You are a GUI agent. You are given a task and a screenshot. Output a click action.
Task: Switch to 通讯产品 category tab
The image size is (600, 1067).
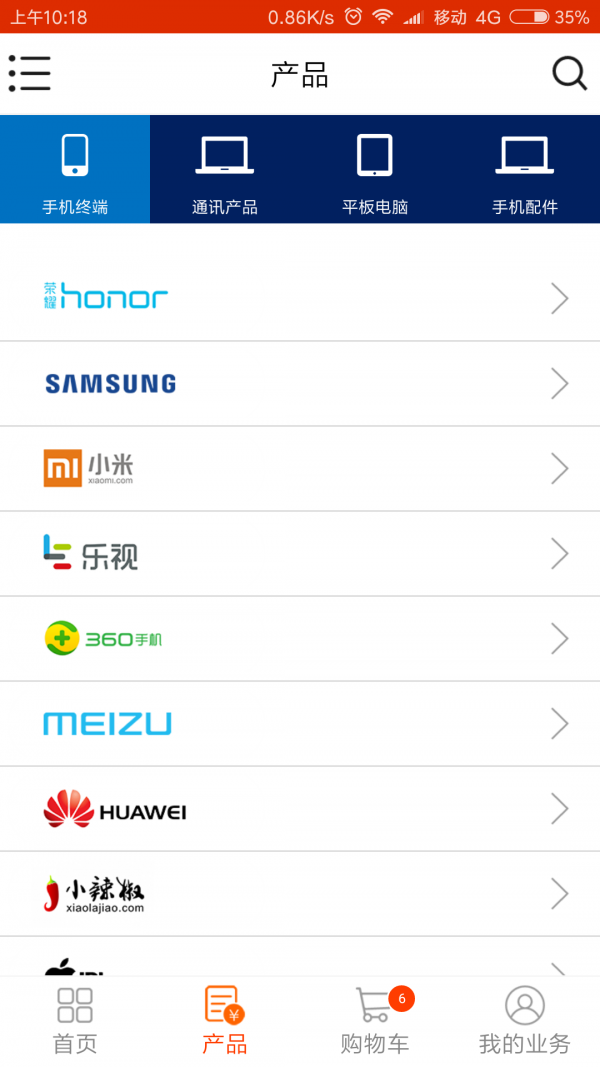tap(225, 170)
